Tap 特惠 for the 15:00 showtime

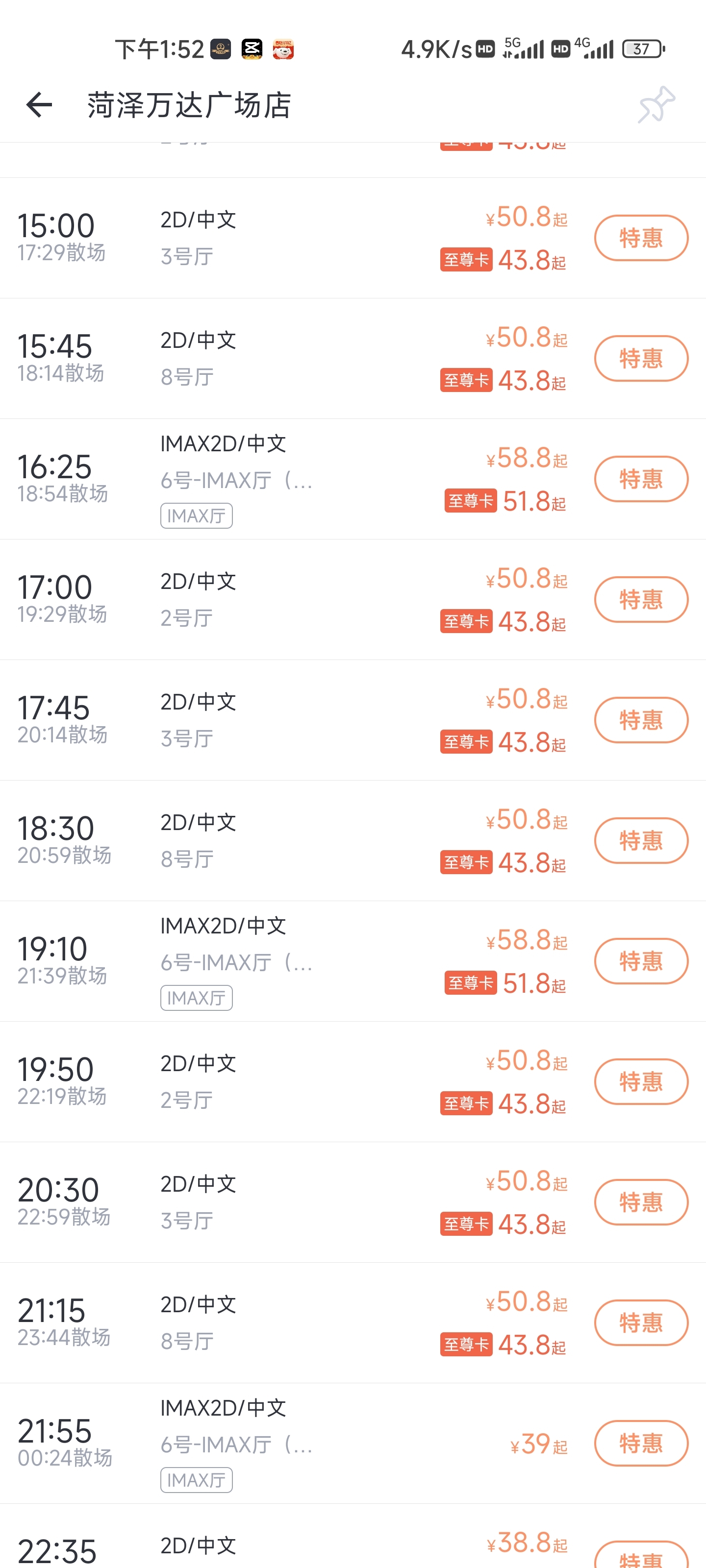click(641, 238)
